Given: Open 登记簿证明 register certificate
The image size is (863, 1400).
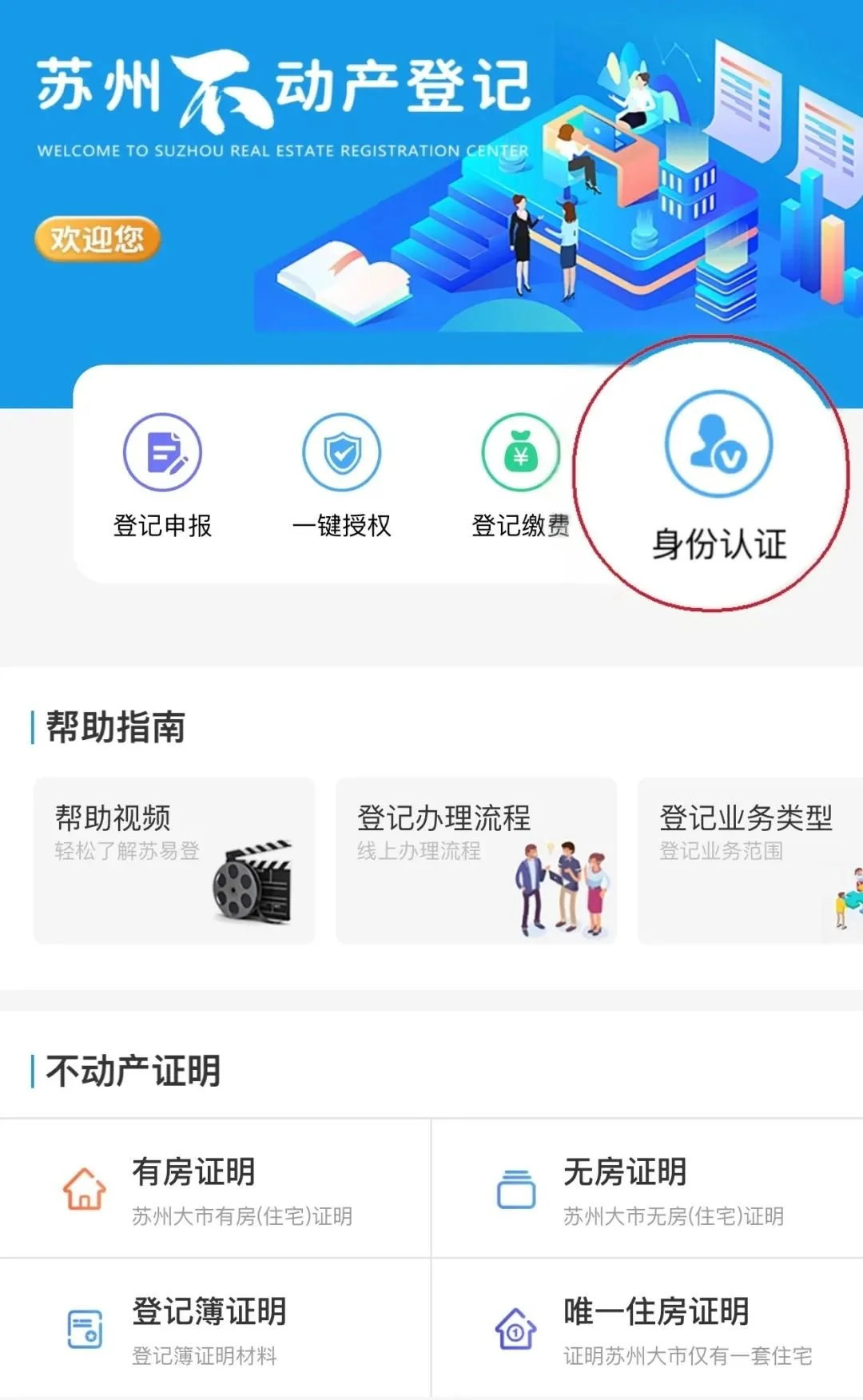Looking at the screenshot, I should pyautogui.click(x=216, y=1328).
